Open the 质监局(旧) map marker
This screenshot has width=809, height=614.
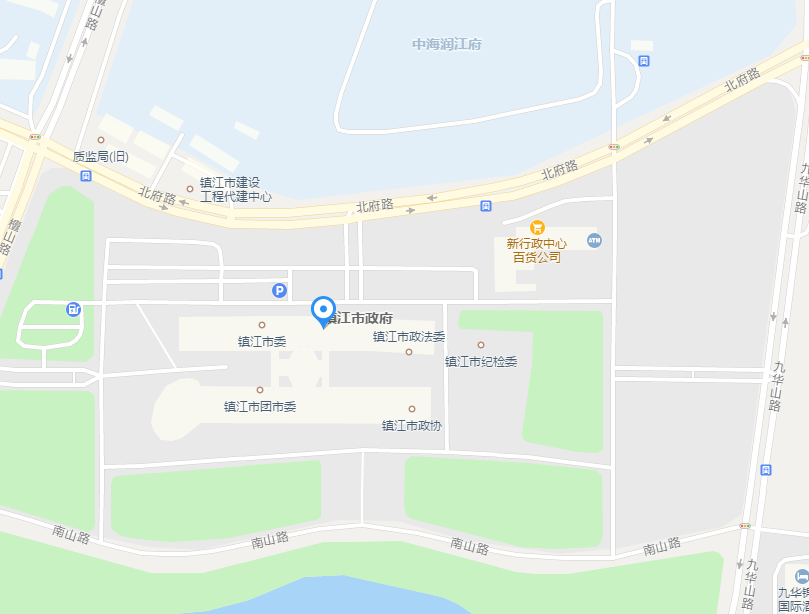click(100, 140)
